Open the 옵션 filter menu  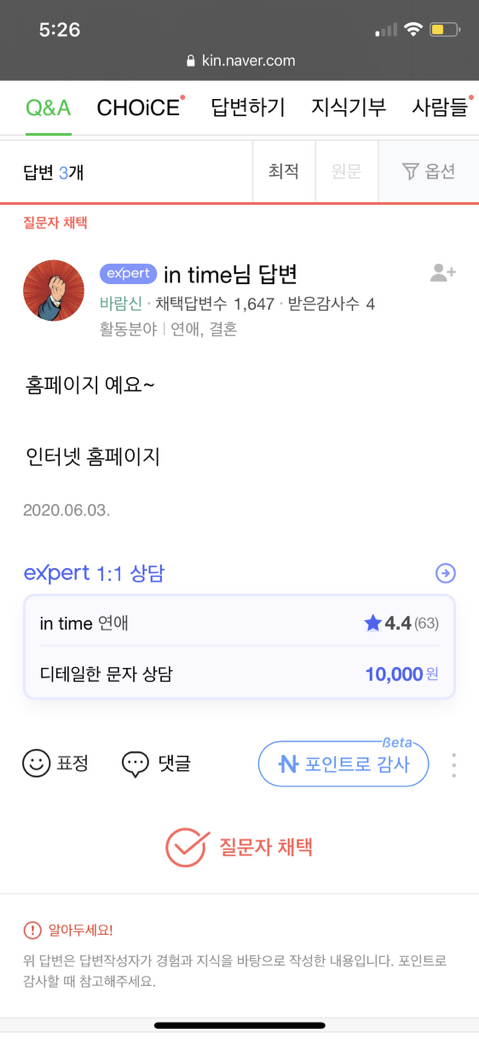coord(429,172)
